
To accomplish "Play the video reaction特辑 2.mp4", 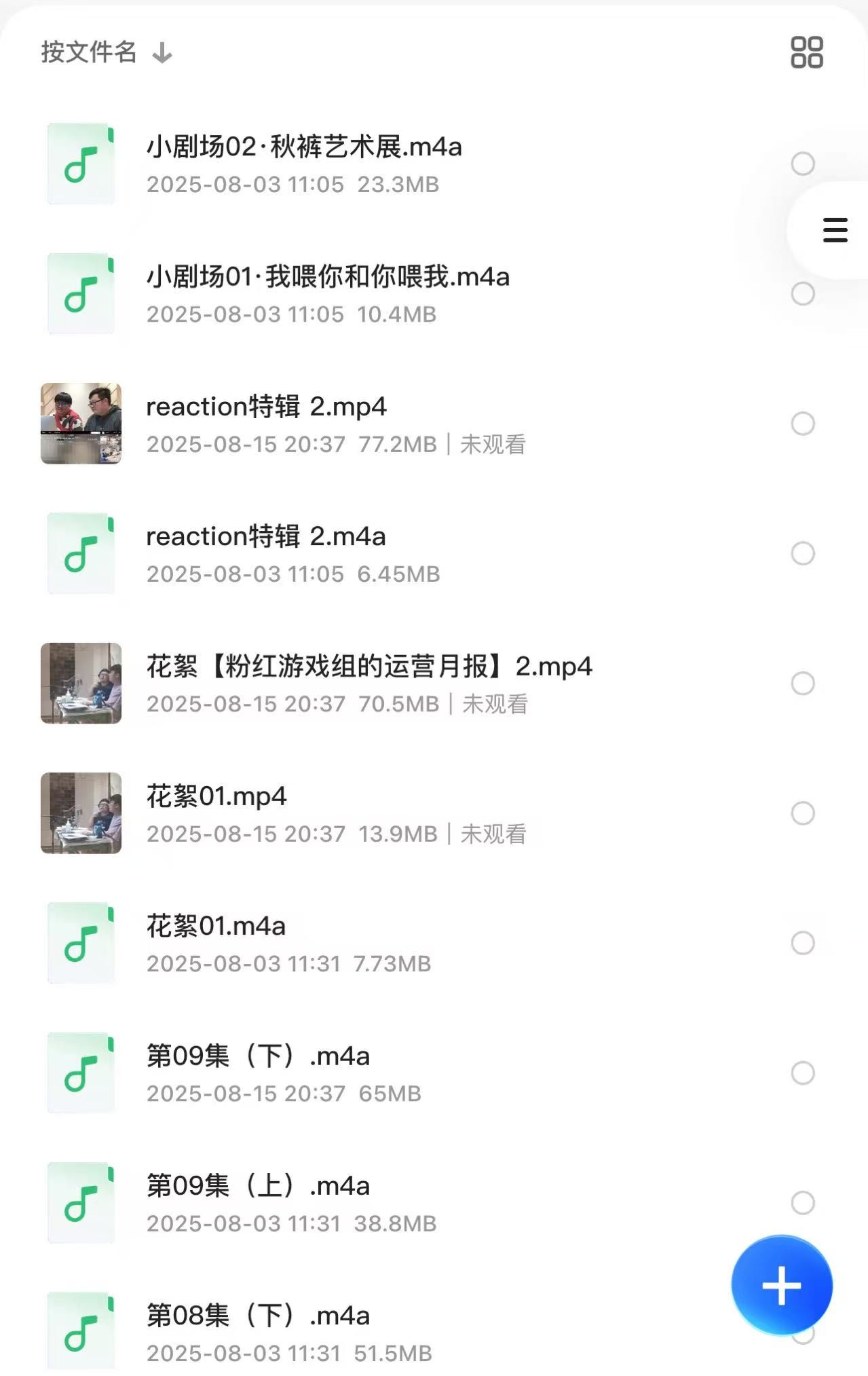I will tap(266, 407).
